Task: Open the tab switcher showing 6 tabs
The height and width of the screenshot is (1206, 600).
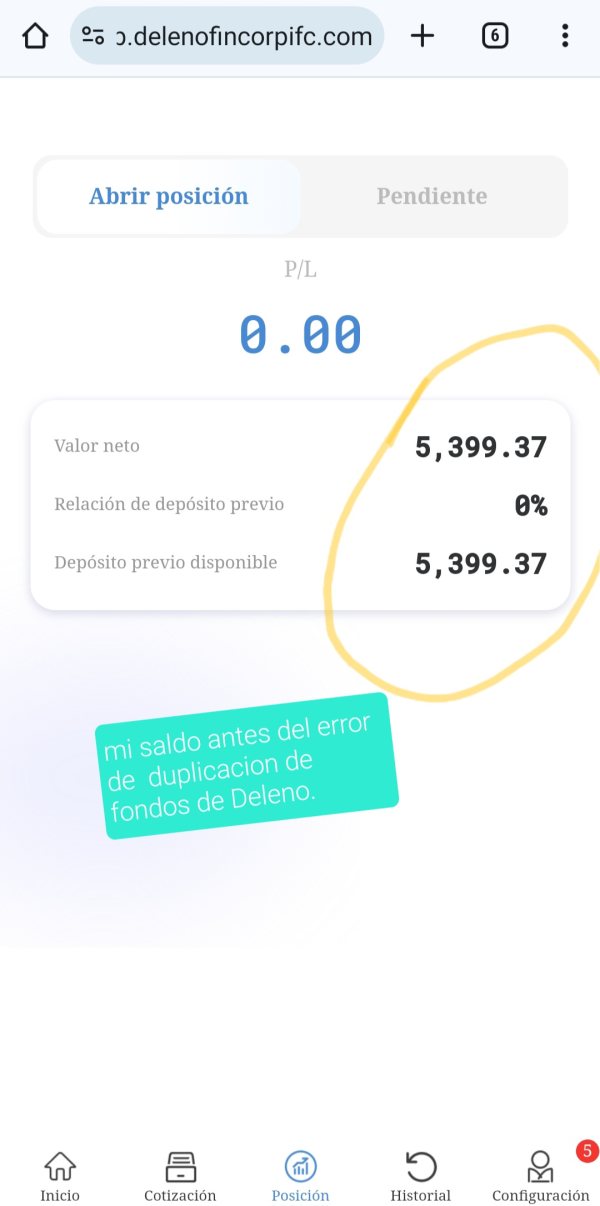Action: click(x=495, y=37)
